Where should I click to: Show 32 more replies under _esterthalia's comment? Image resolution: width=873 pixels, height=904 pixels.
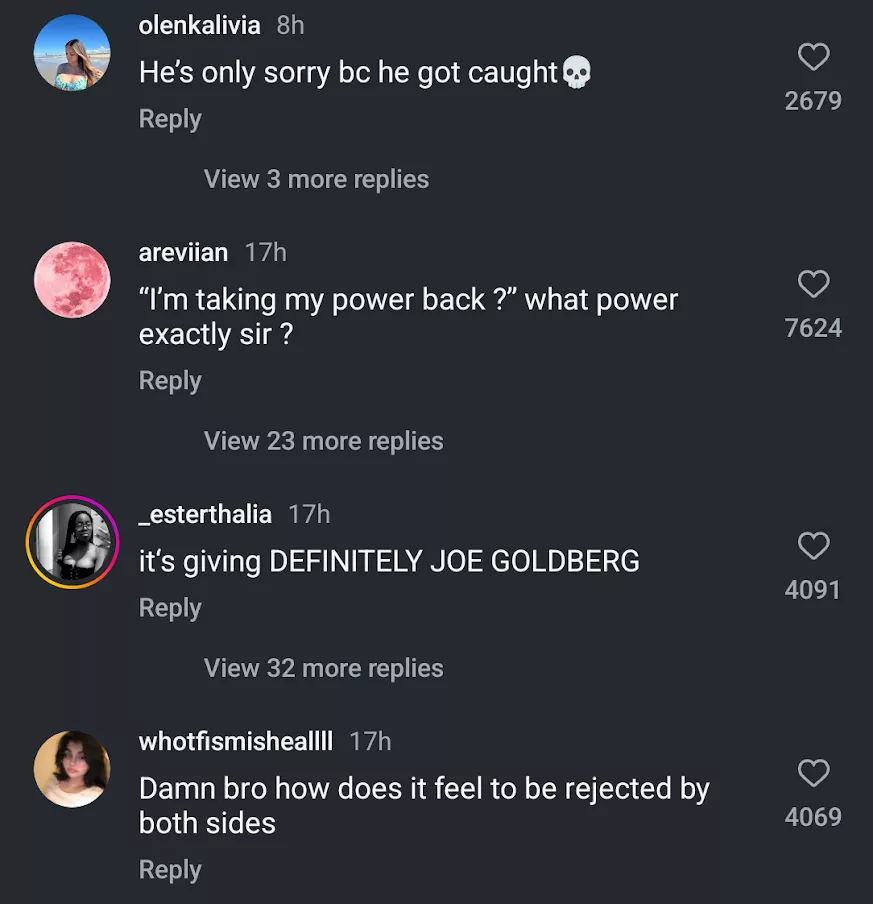[x=323, y=667]
